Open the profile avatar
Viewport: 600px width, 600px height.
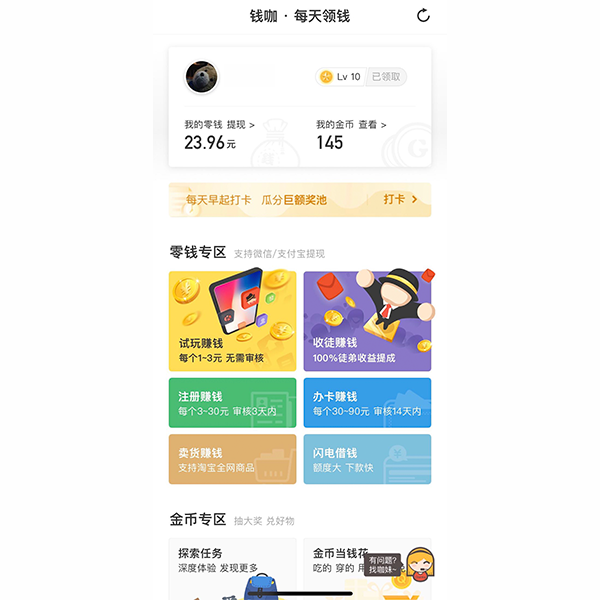tap(202, 77)
